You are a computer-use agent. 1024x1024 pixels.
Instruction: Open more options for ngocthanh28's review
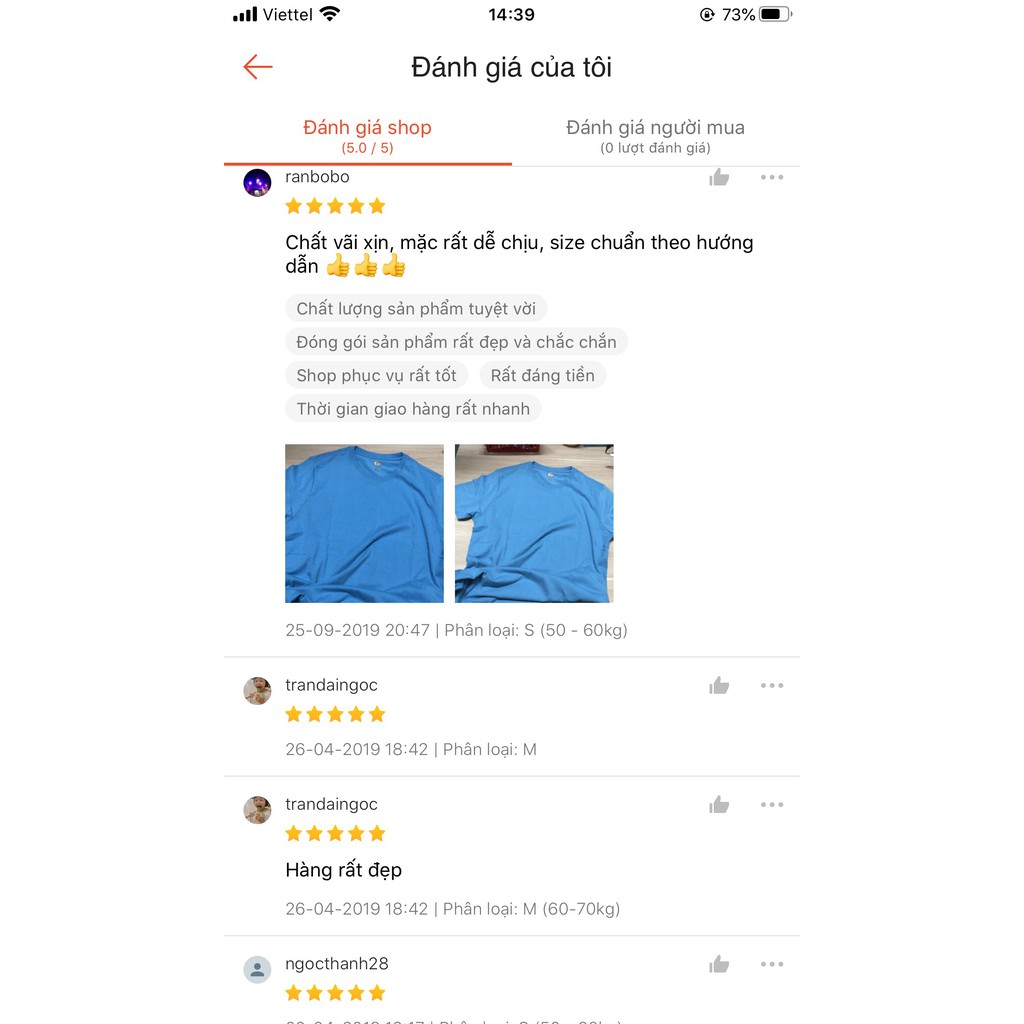pos(771,964)
